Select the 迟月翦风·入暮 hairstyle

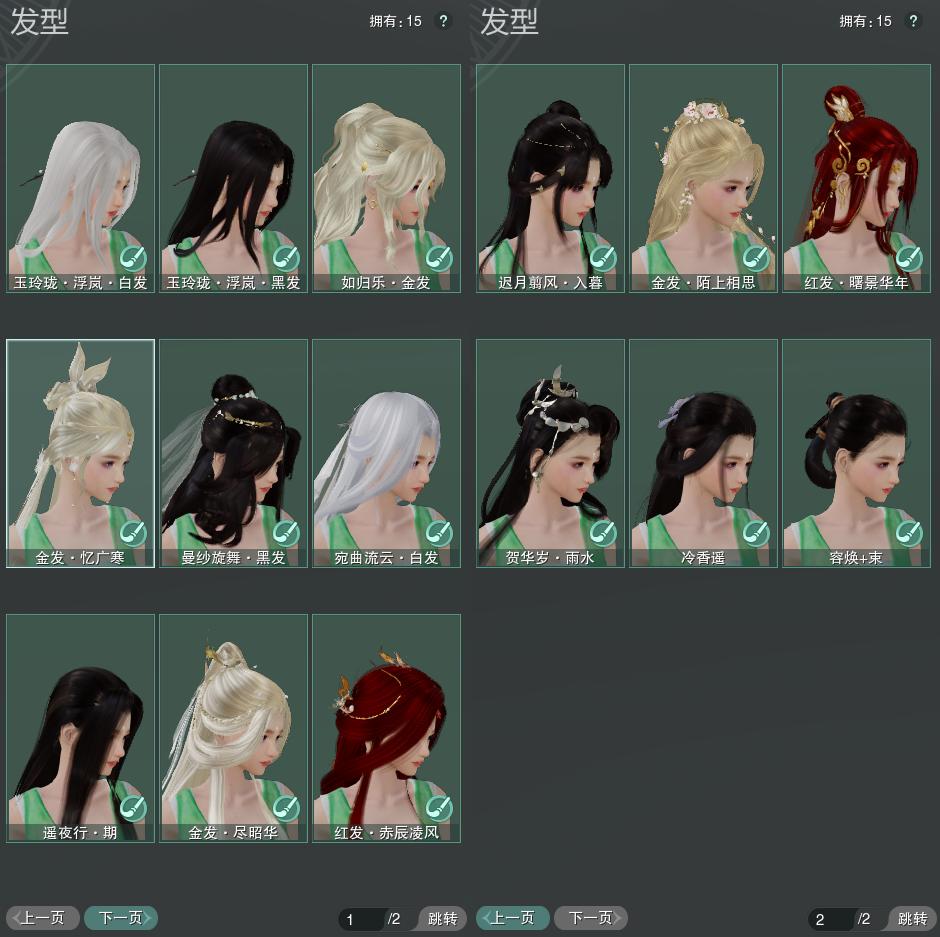[x=550, y=170]
